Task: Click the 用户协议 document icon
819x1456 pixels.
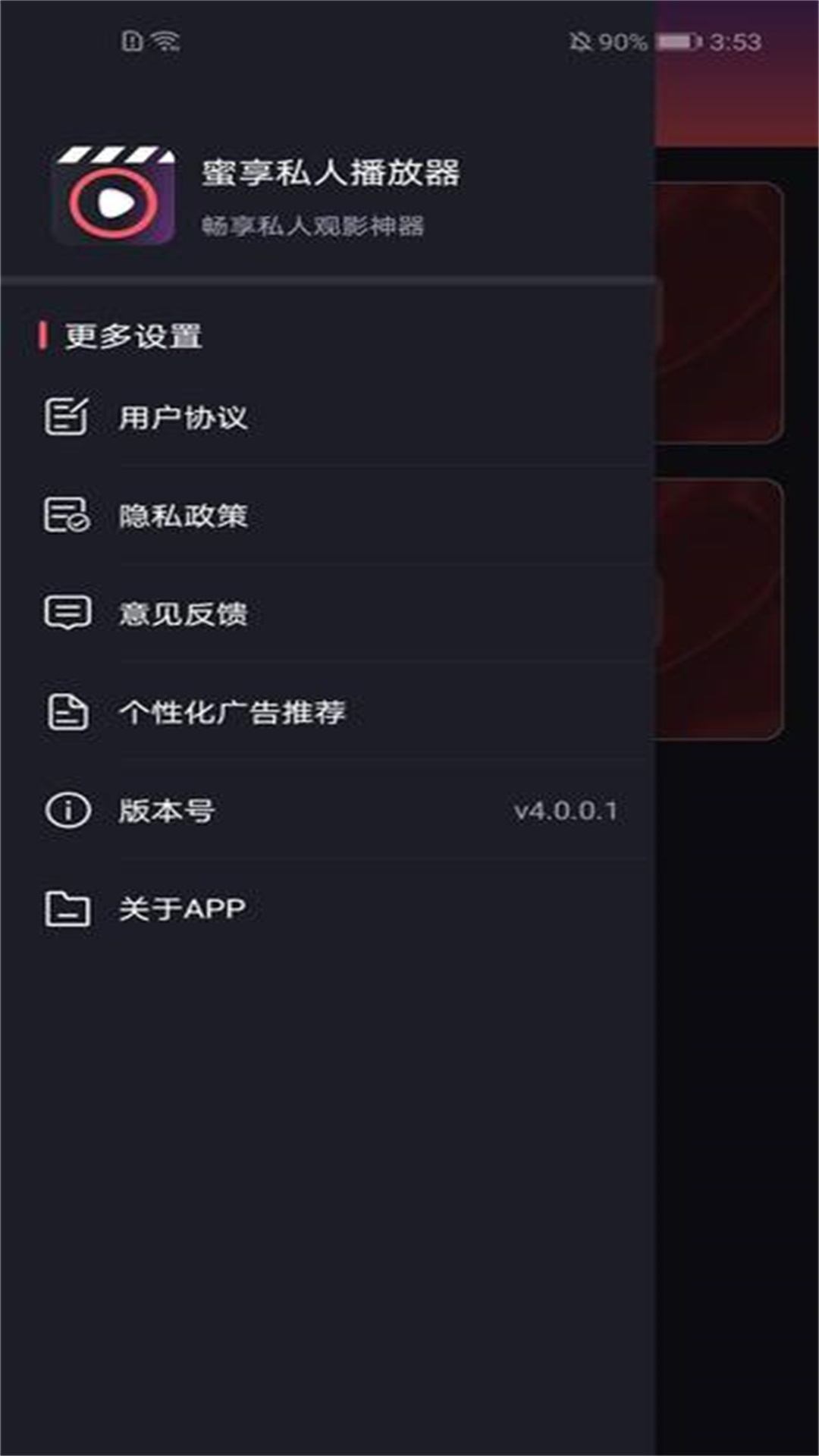Action: (x=67, y=416)
